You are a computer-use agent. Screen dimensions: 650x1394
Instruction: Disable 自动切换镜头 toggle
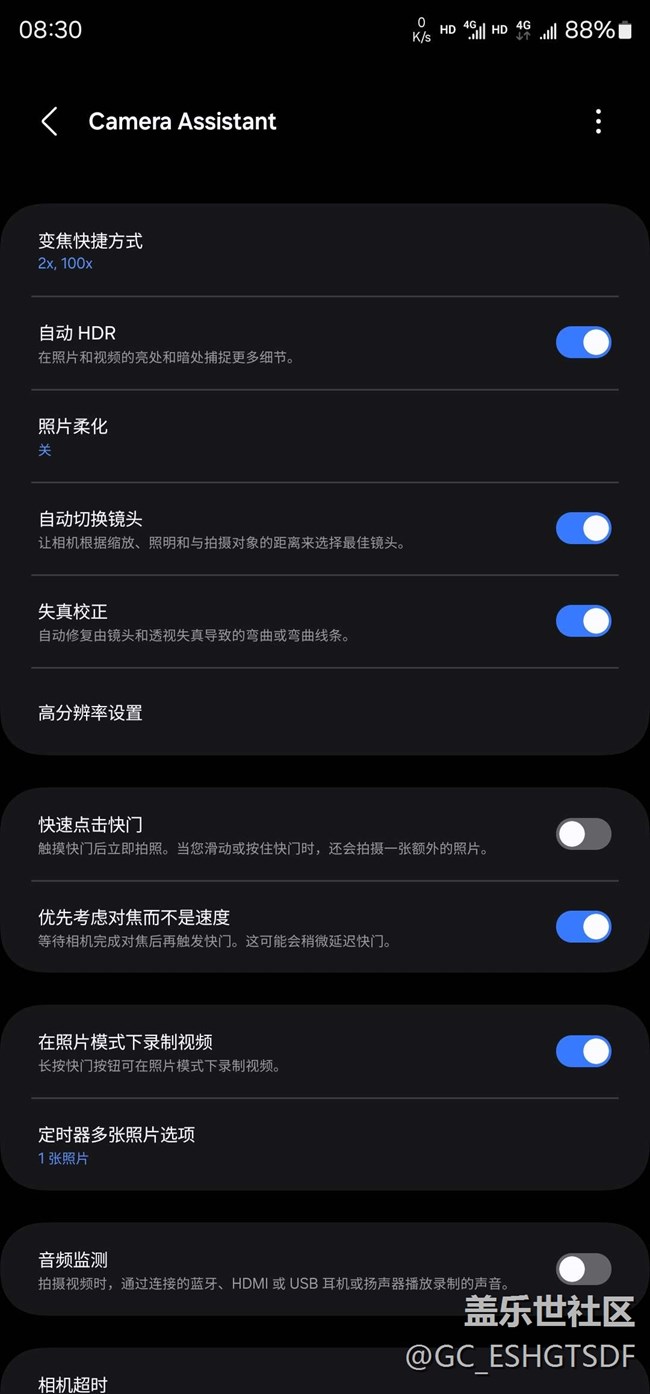click(x=583, y=529)
